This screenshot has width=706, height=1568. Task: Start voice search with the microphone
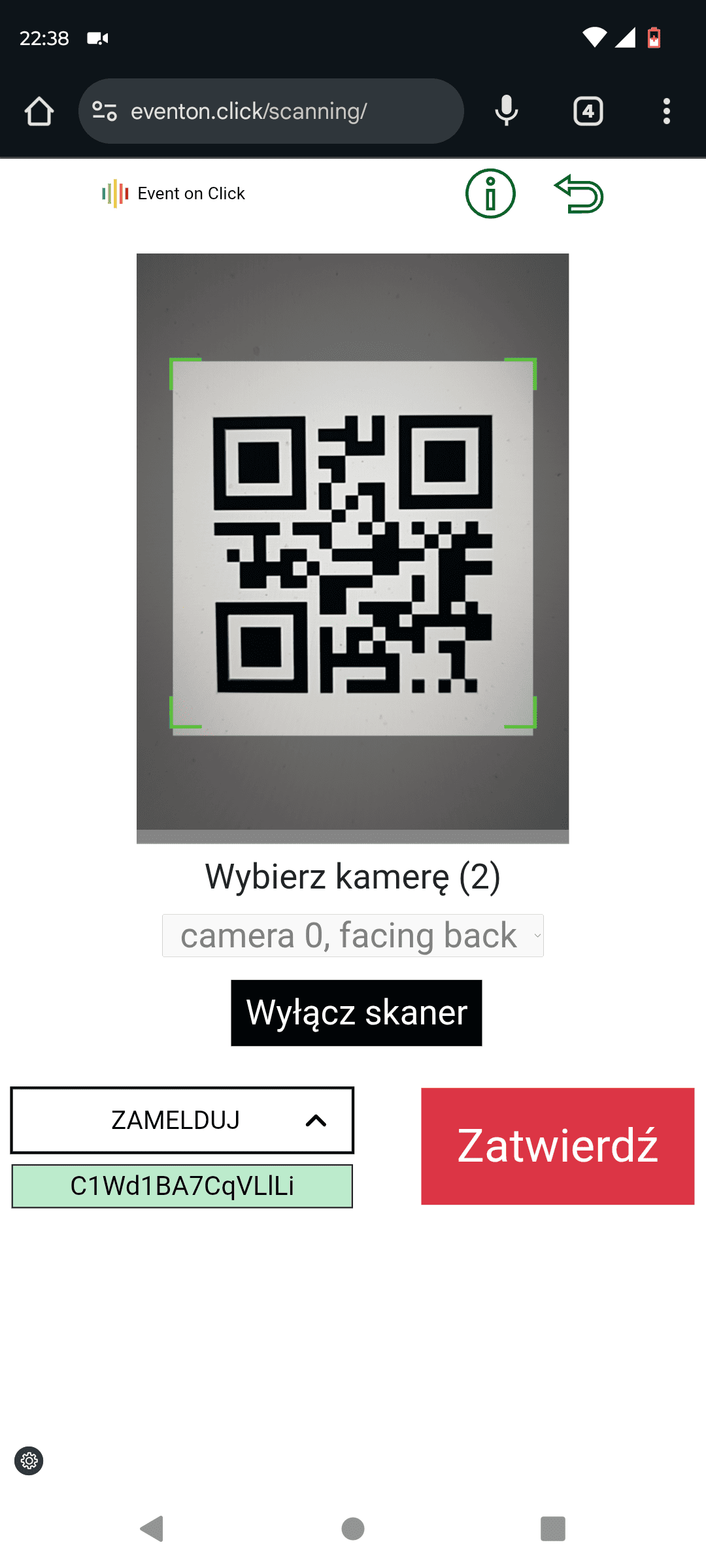[x=507, y=111]
